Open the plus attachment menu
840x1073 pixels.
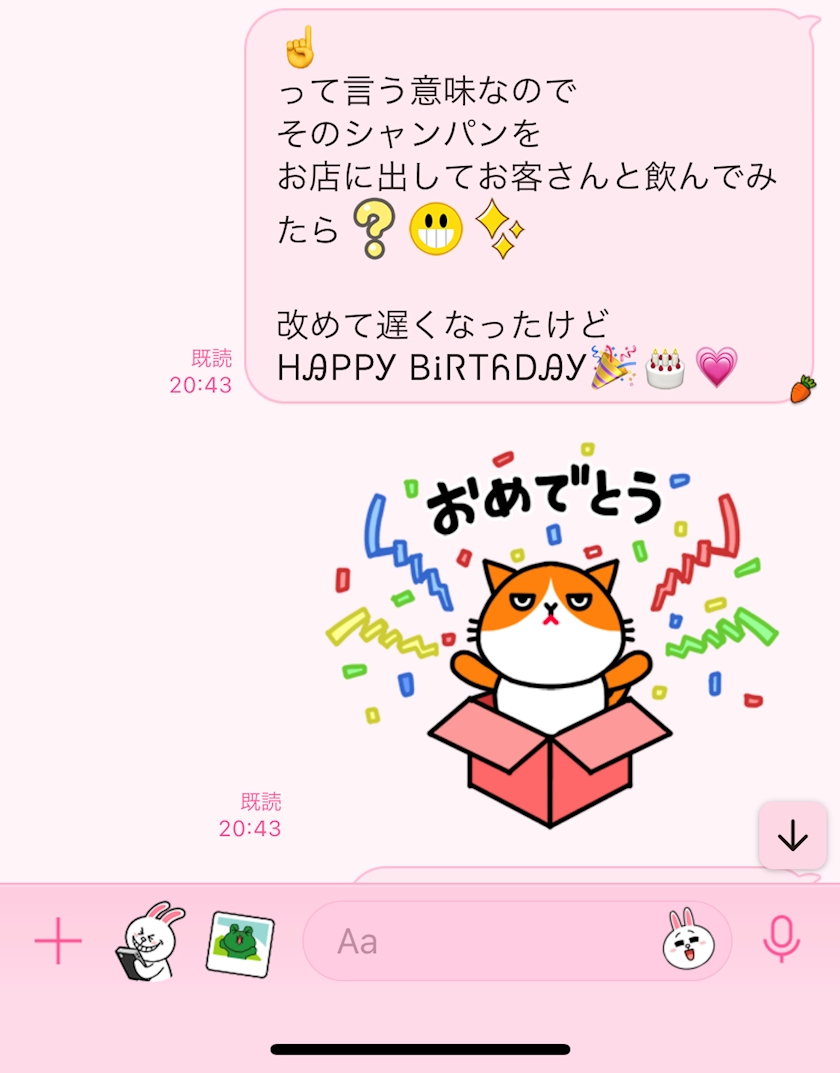click(x=58, y=942)
